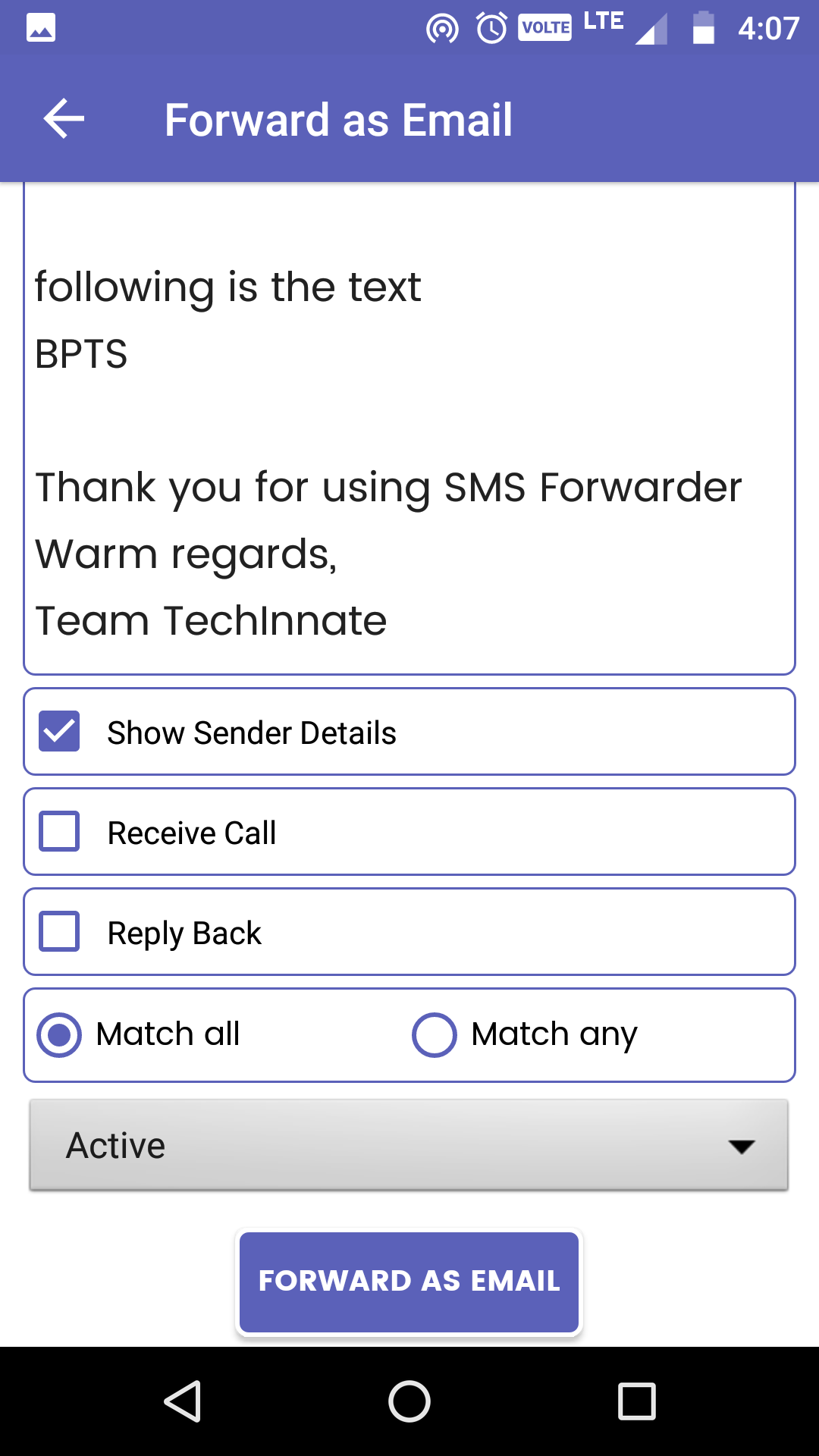The image size is (819, 1456).
Task: Go back using the app bar arrow
Action: tap(64, 119)
